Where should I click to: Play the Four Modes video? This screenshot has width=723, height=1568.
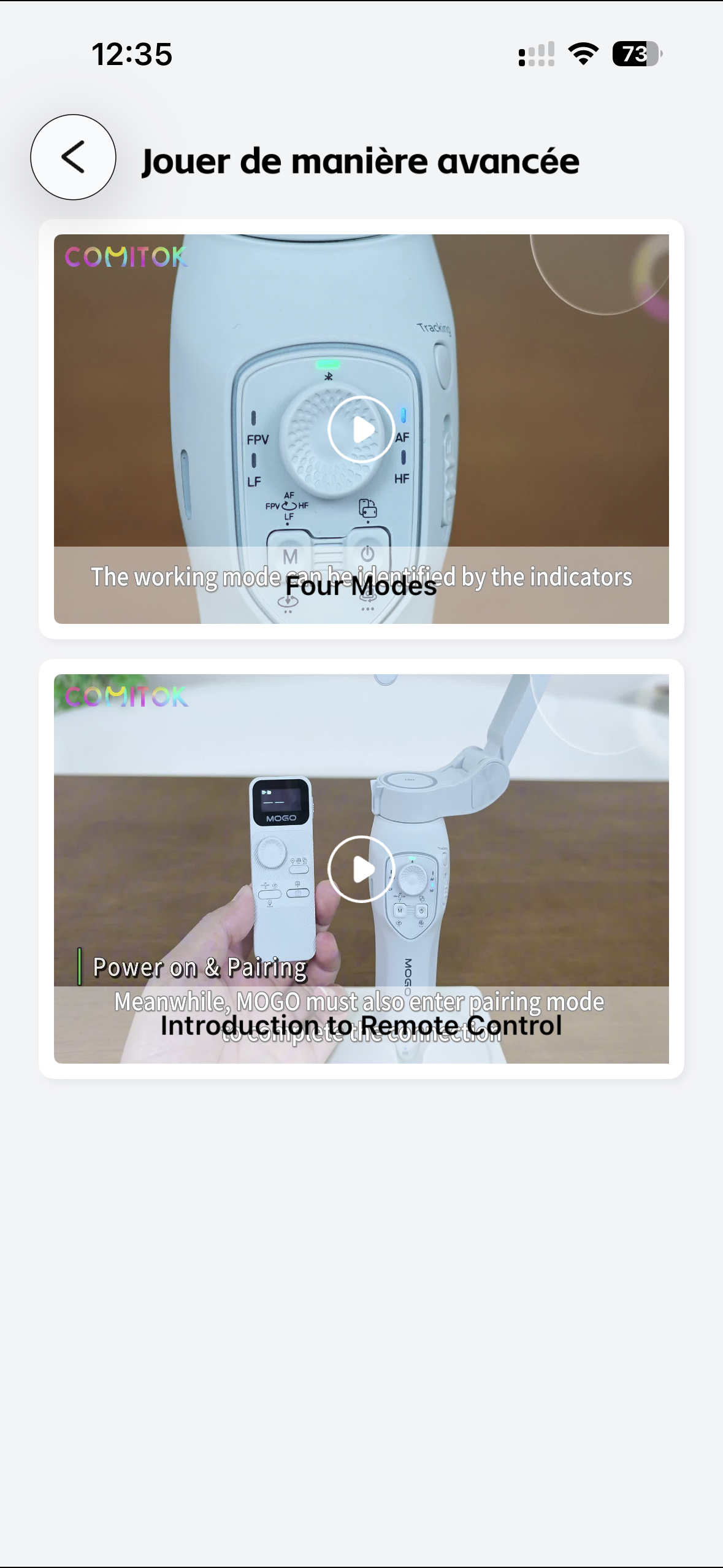point(361,429)
